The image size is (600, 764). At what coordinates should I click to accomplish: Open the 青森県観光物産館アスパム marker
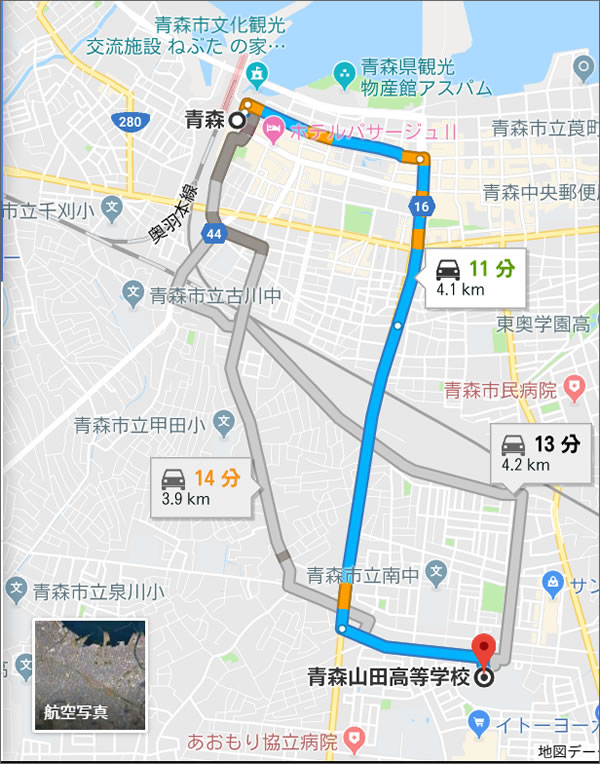345,72
